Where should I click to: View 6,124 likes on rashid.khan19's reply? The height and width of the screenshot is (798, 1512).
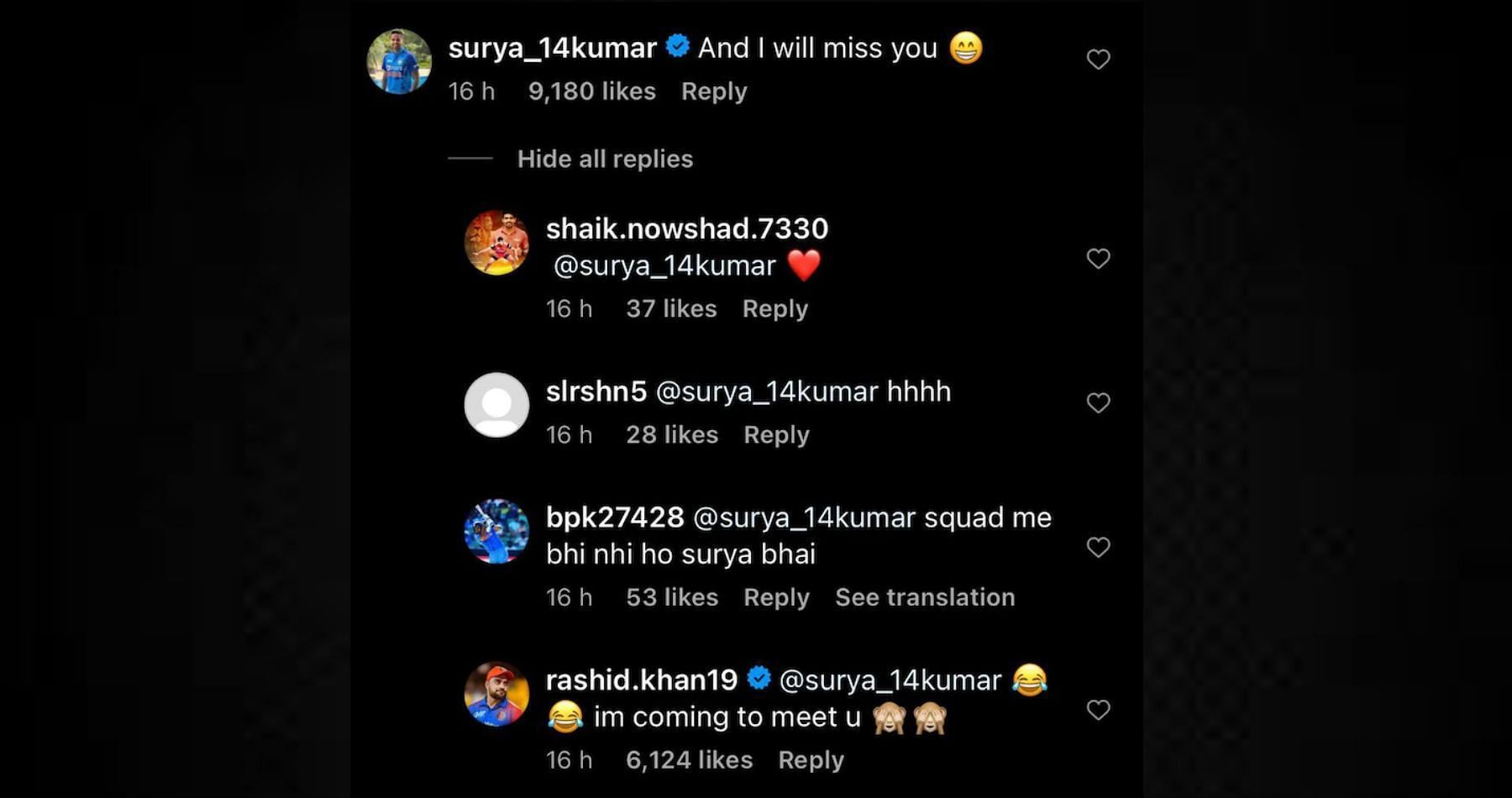tap(689, 760)
